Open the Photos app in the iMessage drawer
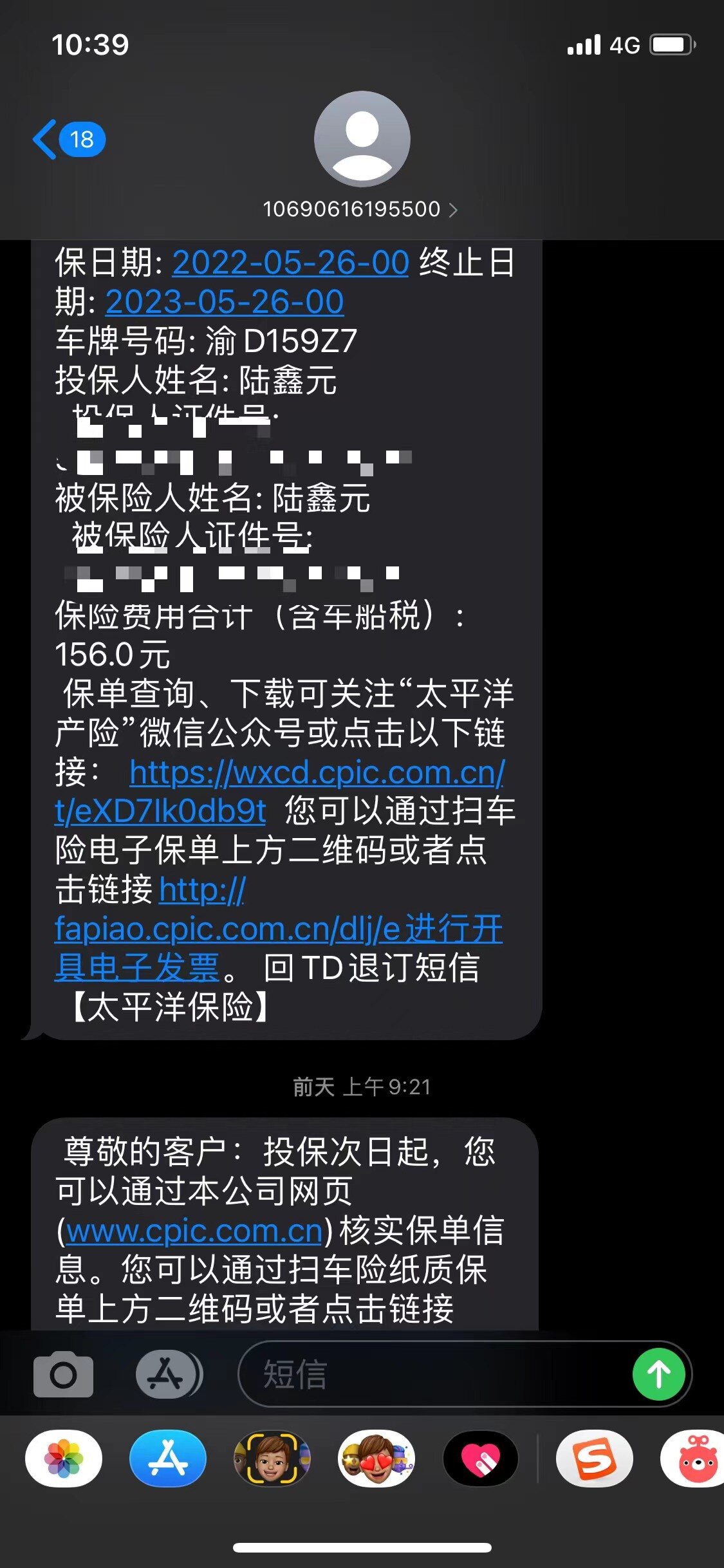Screen dimensions: 724x1568 coord(64,1458)
